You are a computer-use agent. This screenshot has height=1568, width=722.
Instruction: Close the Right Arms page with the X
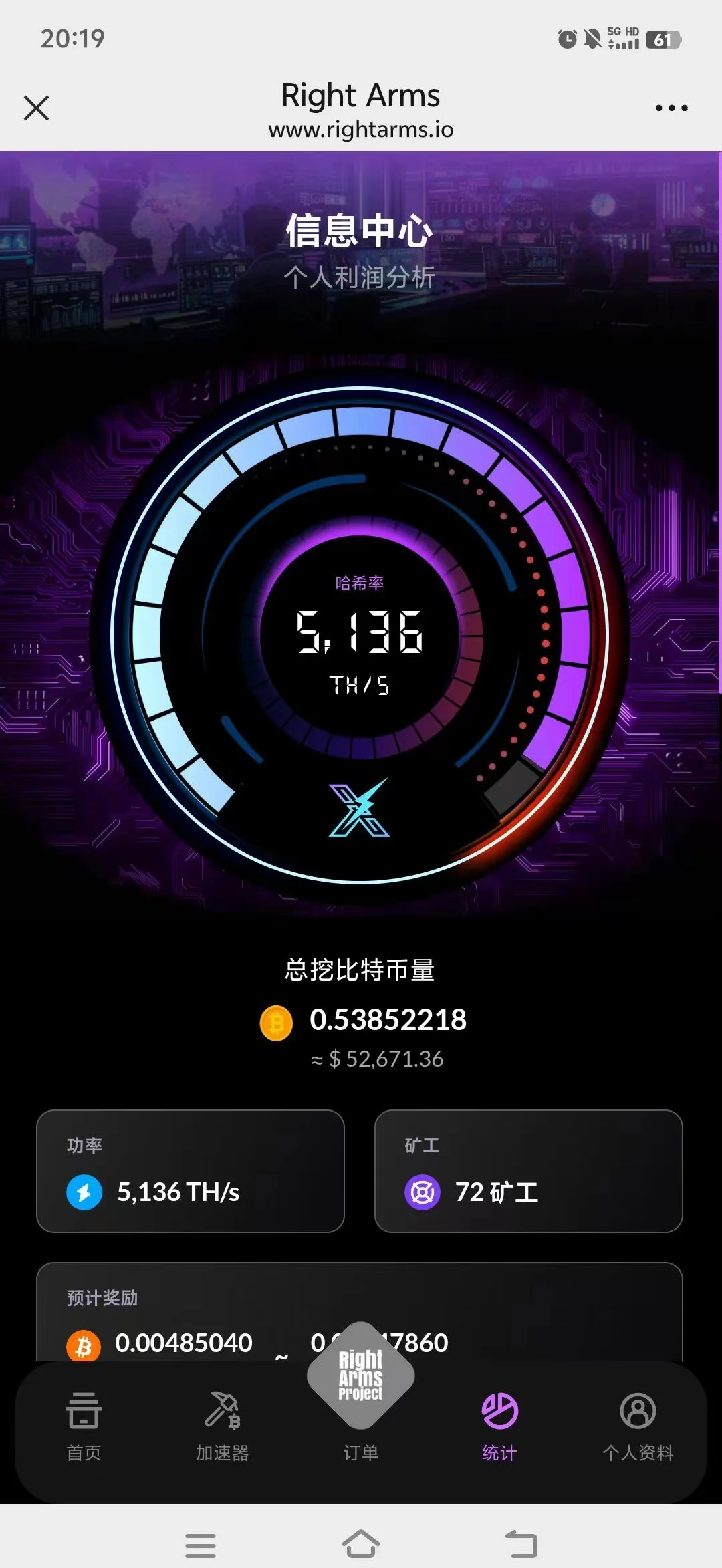(x=37, y=108)
